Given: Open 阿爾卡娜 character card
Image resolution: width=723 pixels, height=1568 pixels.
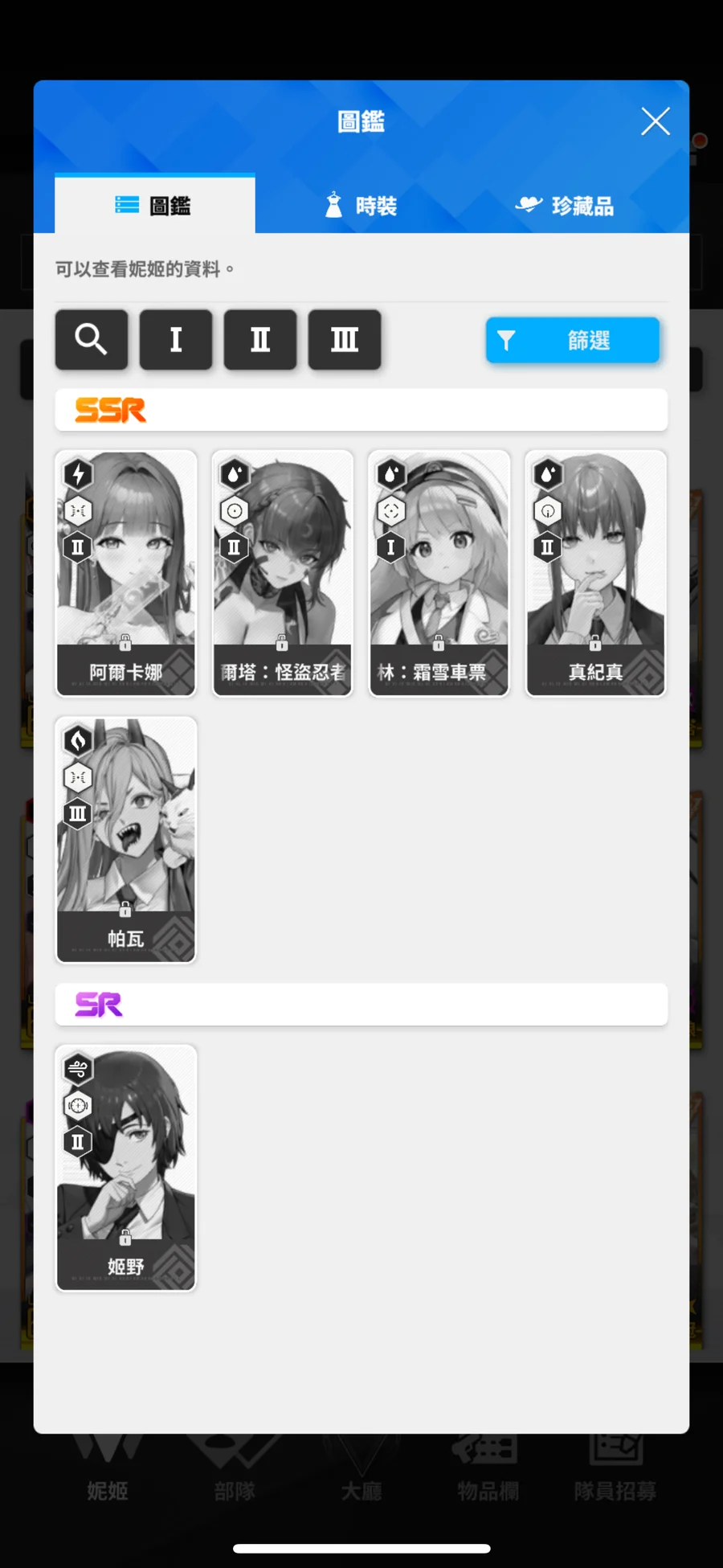Looking at the screenshot, I should [125, 572].
